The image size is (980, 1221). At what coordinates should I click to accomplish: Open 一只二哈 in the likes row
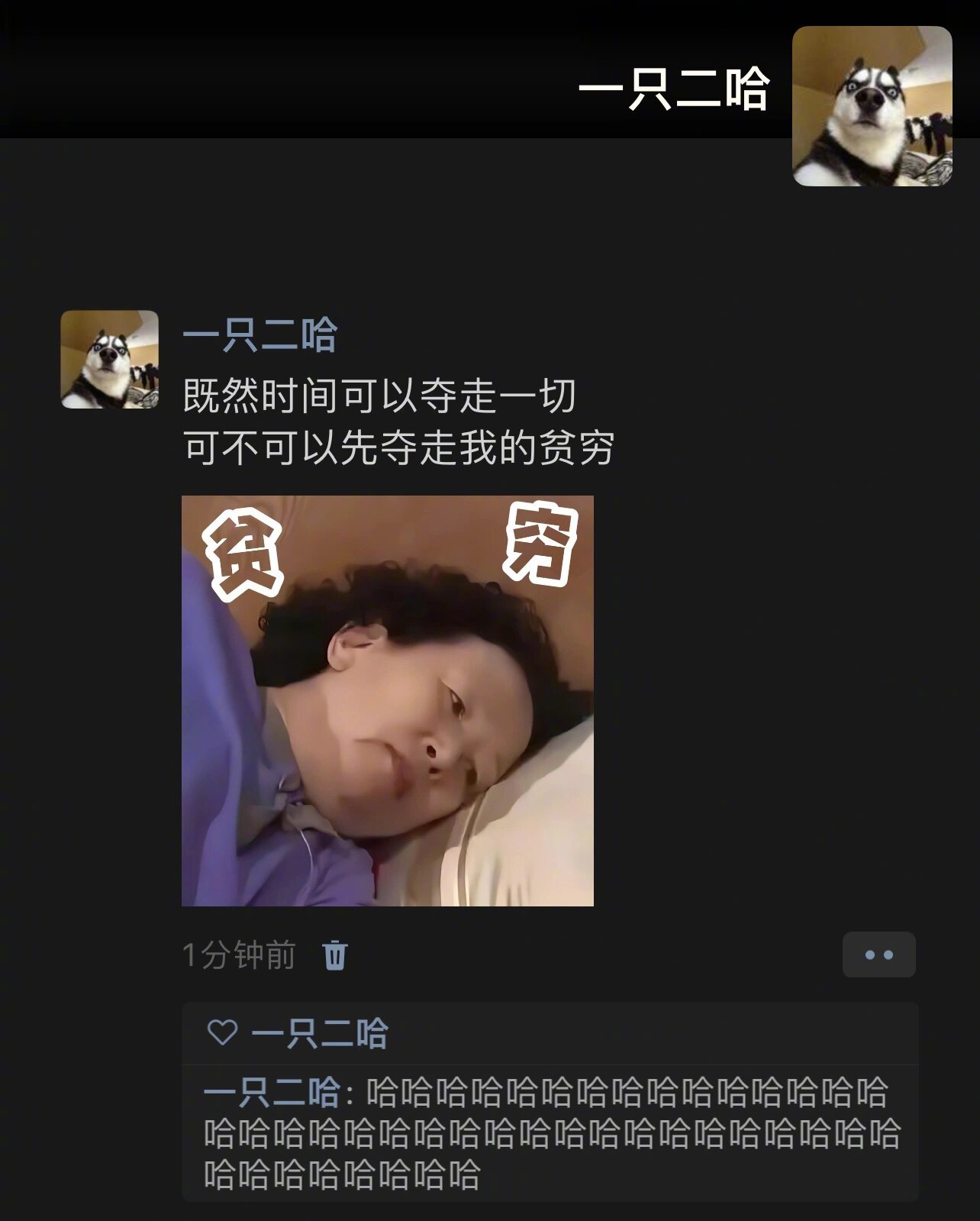[319, 1034]
